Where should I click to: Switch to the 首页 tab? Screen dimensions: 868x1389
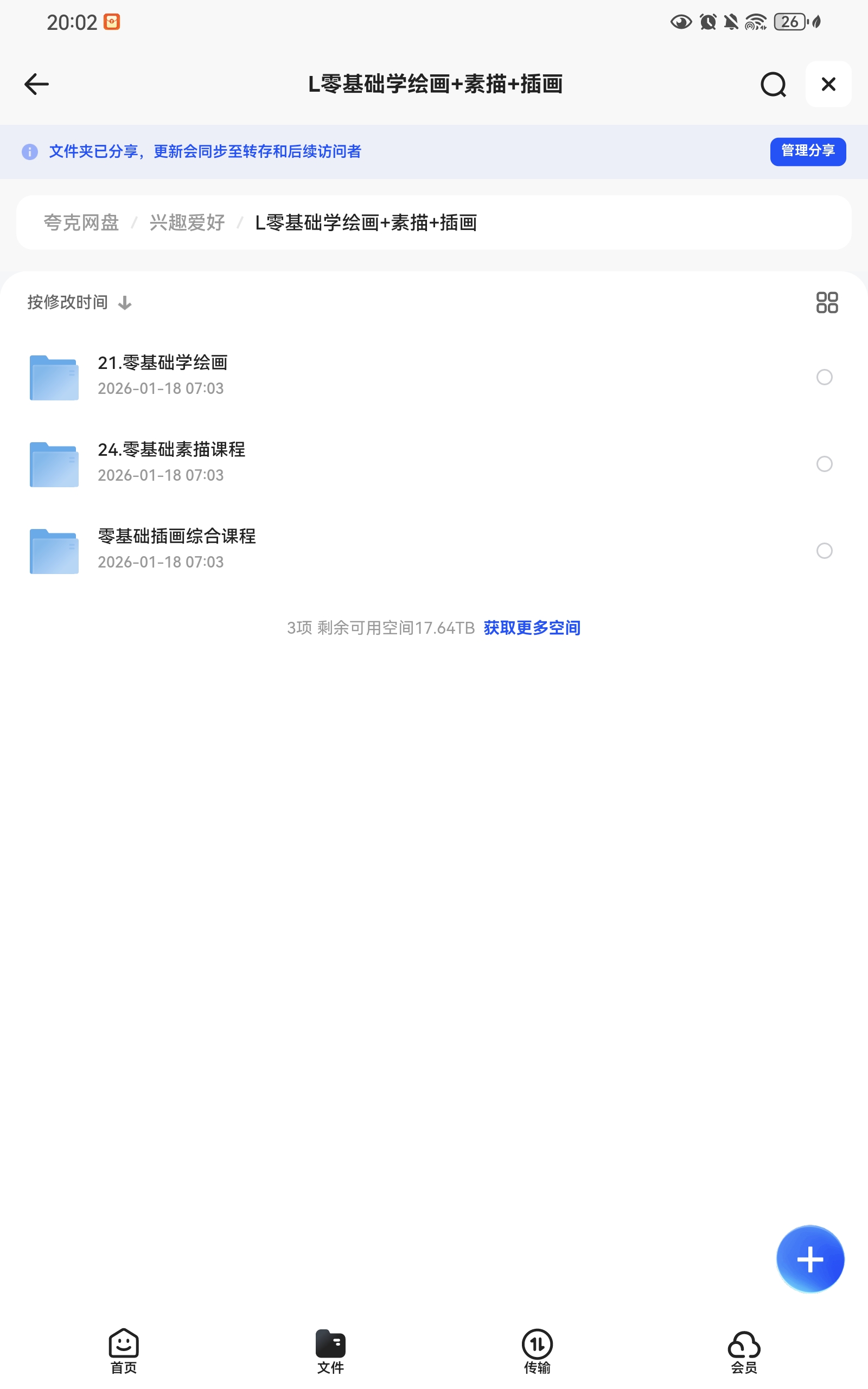[x=124, y=1351]
